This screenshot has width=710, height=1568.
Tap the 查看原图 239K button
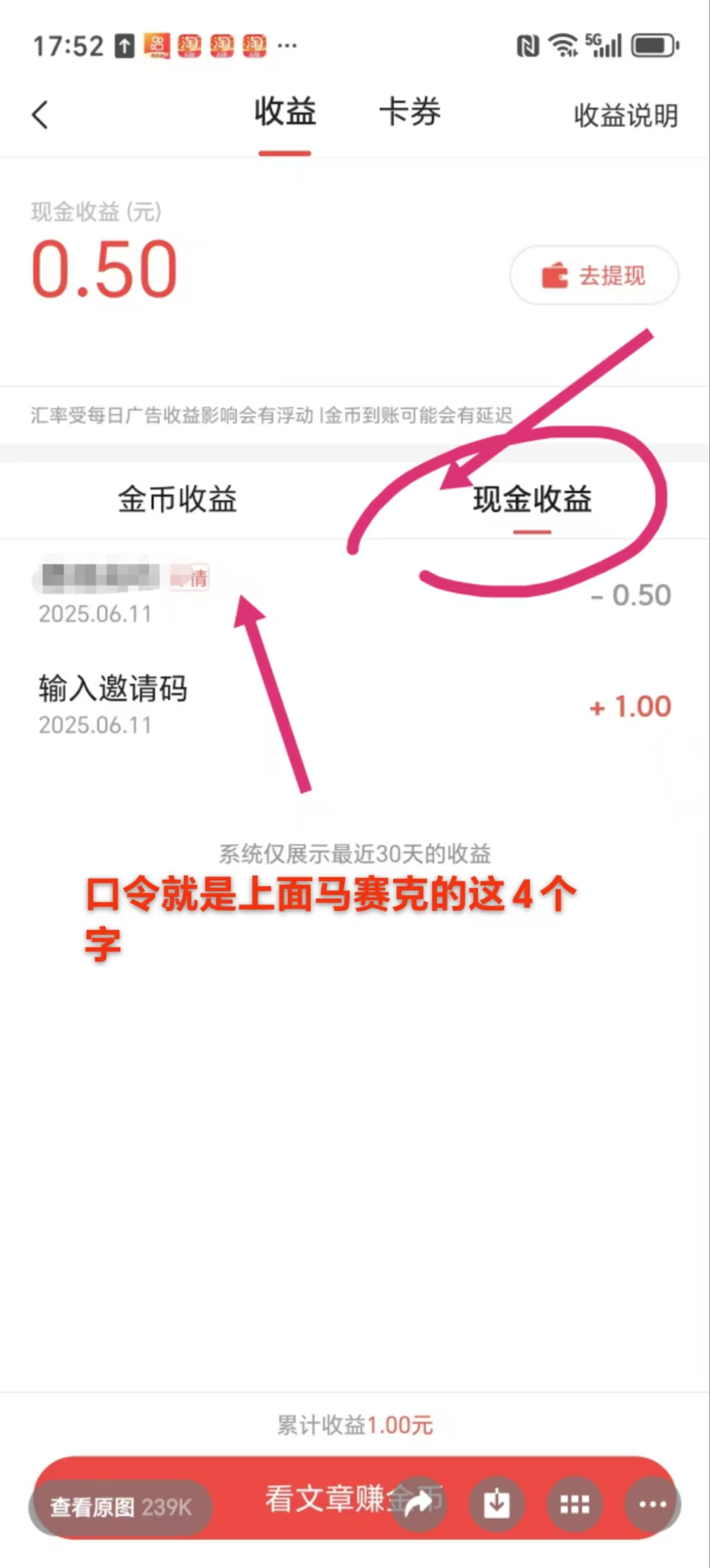pos(121,1507)
